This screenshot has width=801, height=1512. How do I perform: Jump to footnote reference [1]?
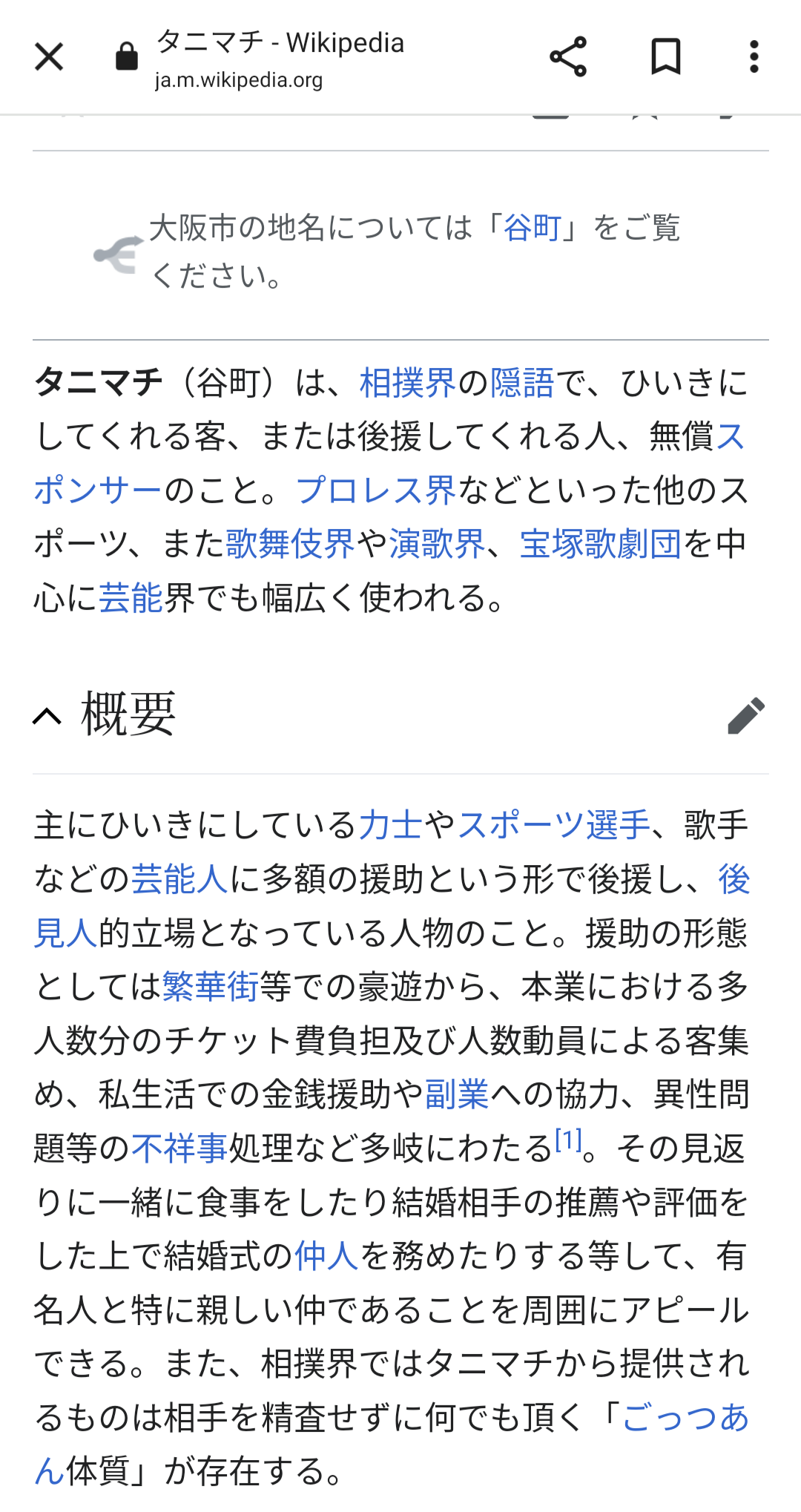point(569,1140)
